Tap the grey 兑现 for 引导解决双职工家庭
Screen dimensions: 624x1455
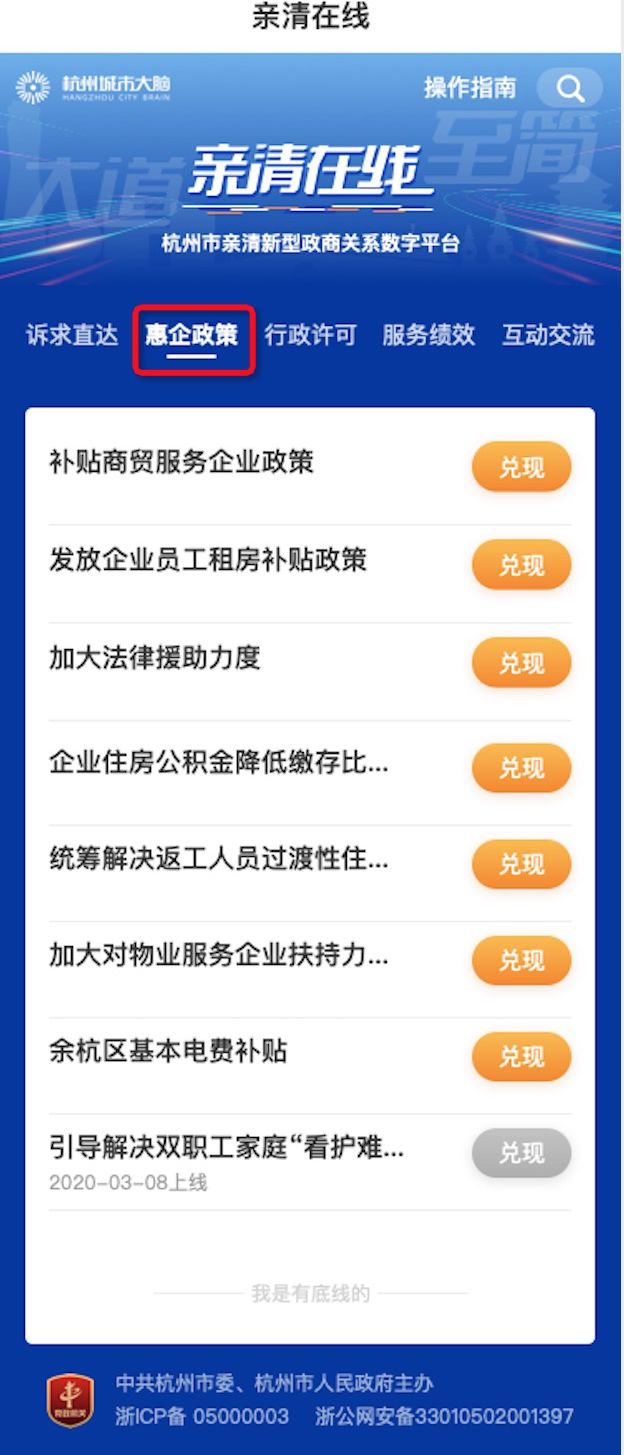(521, 1153)
